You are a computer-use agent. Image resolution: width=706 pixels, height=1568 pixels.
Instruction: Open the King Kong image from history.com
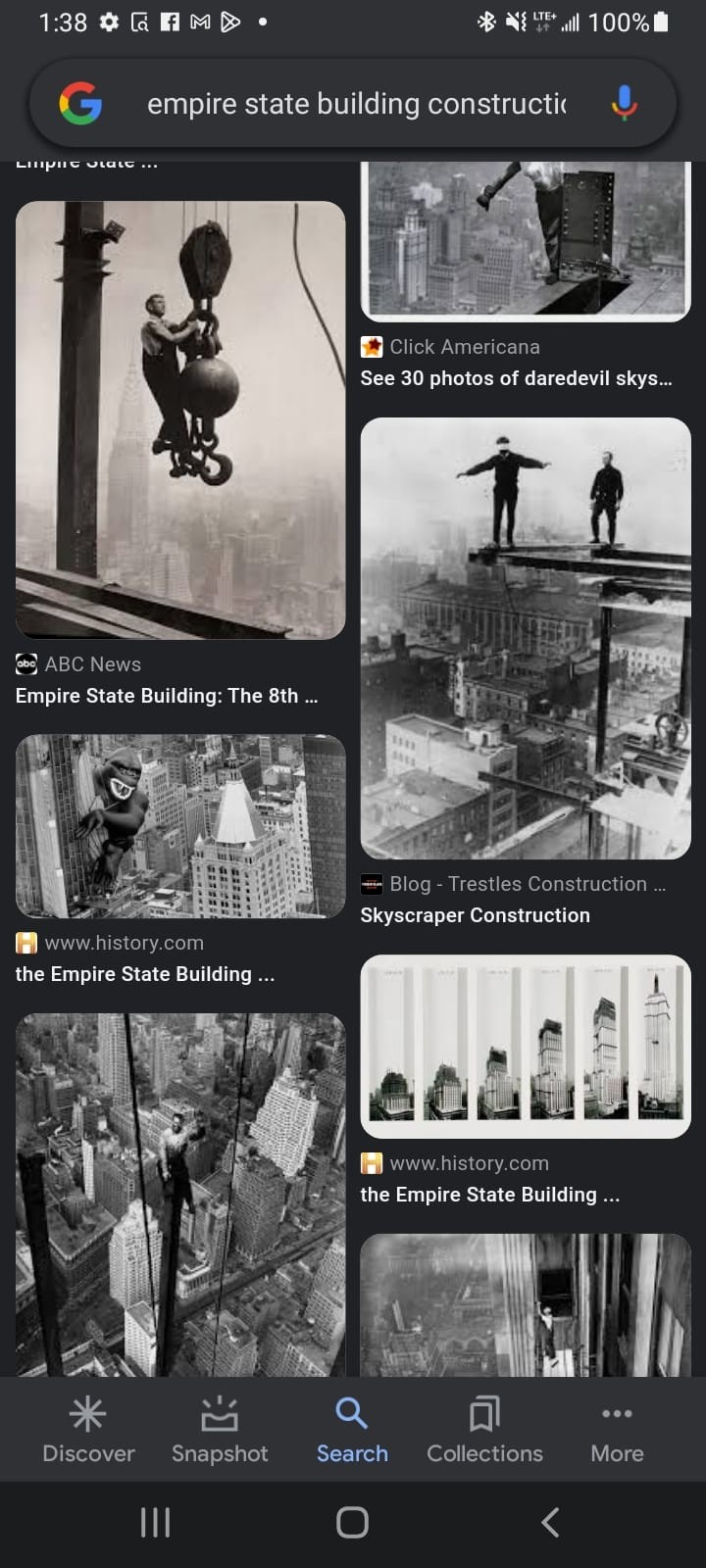coord(180,826)
